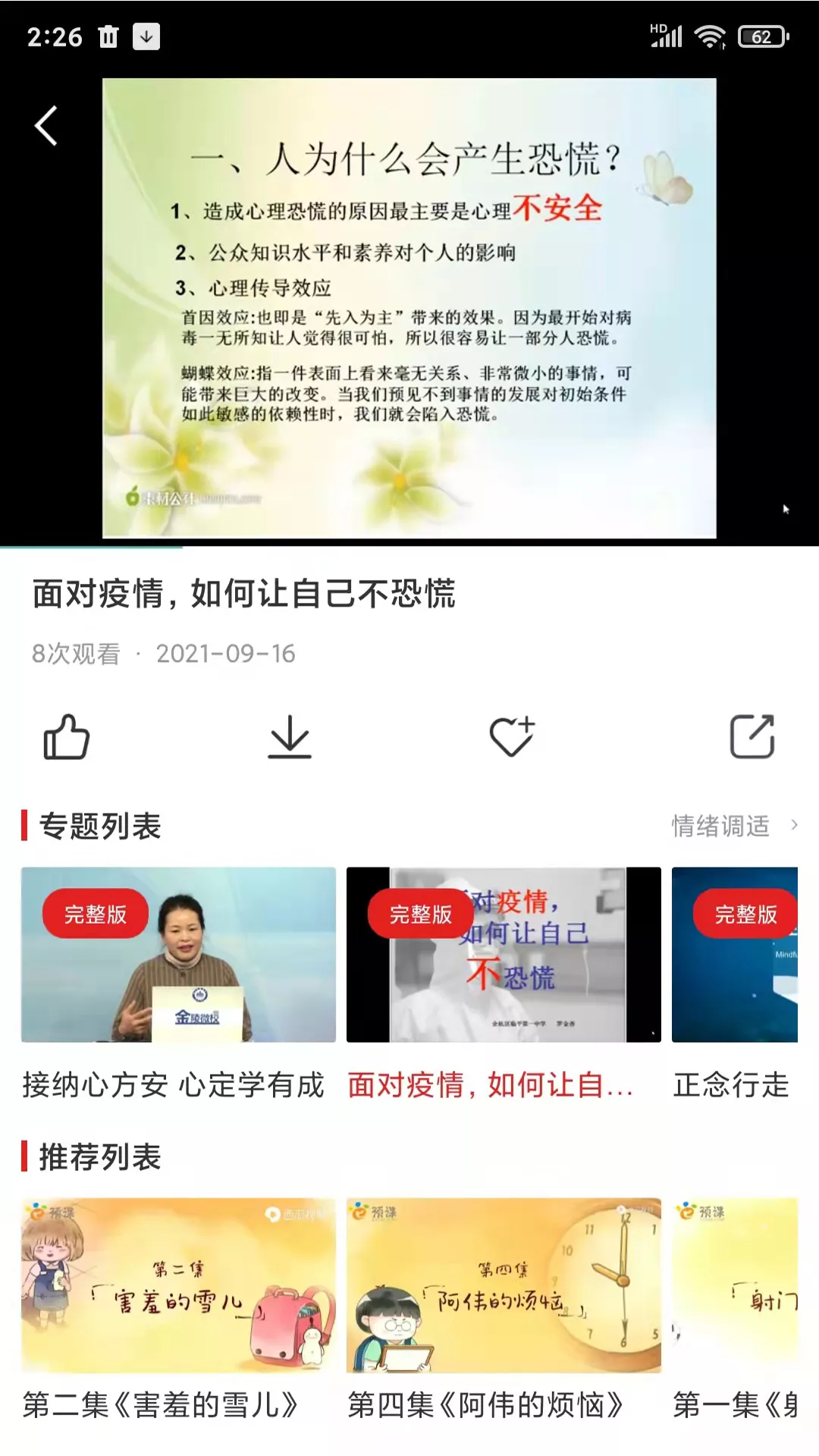Open the video 接纳心方安 心定学有成
This screenshot has height=1456, width=819.
pyautogui.click(x=178, y=955)
